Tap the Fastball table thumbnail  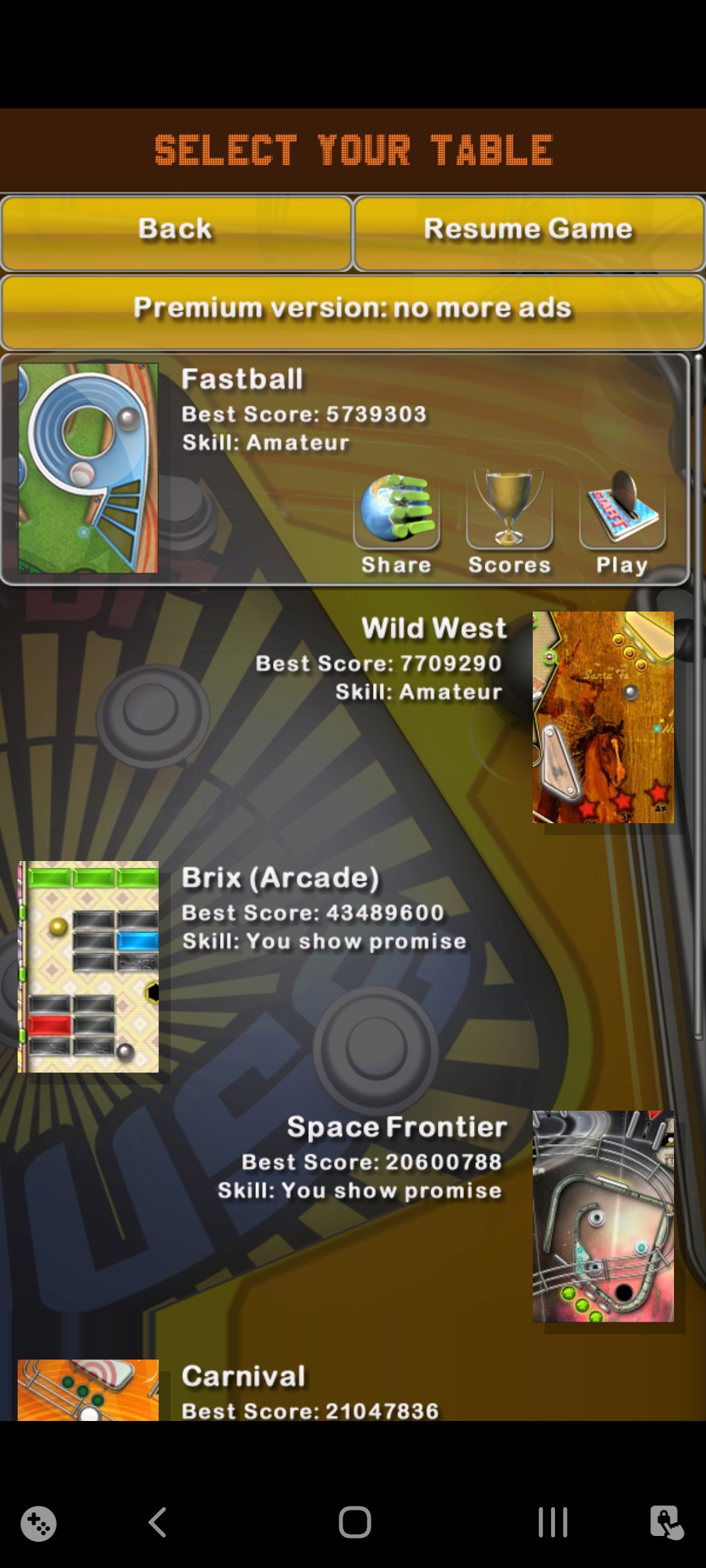(88, 468)
